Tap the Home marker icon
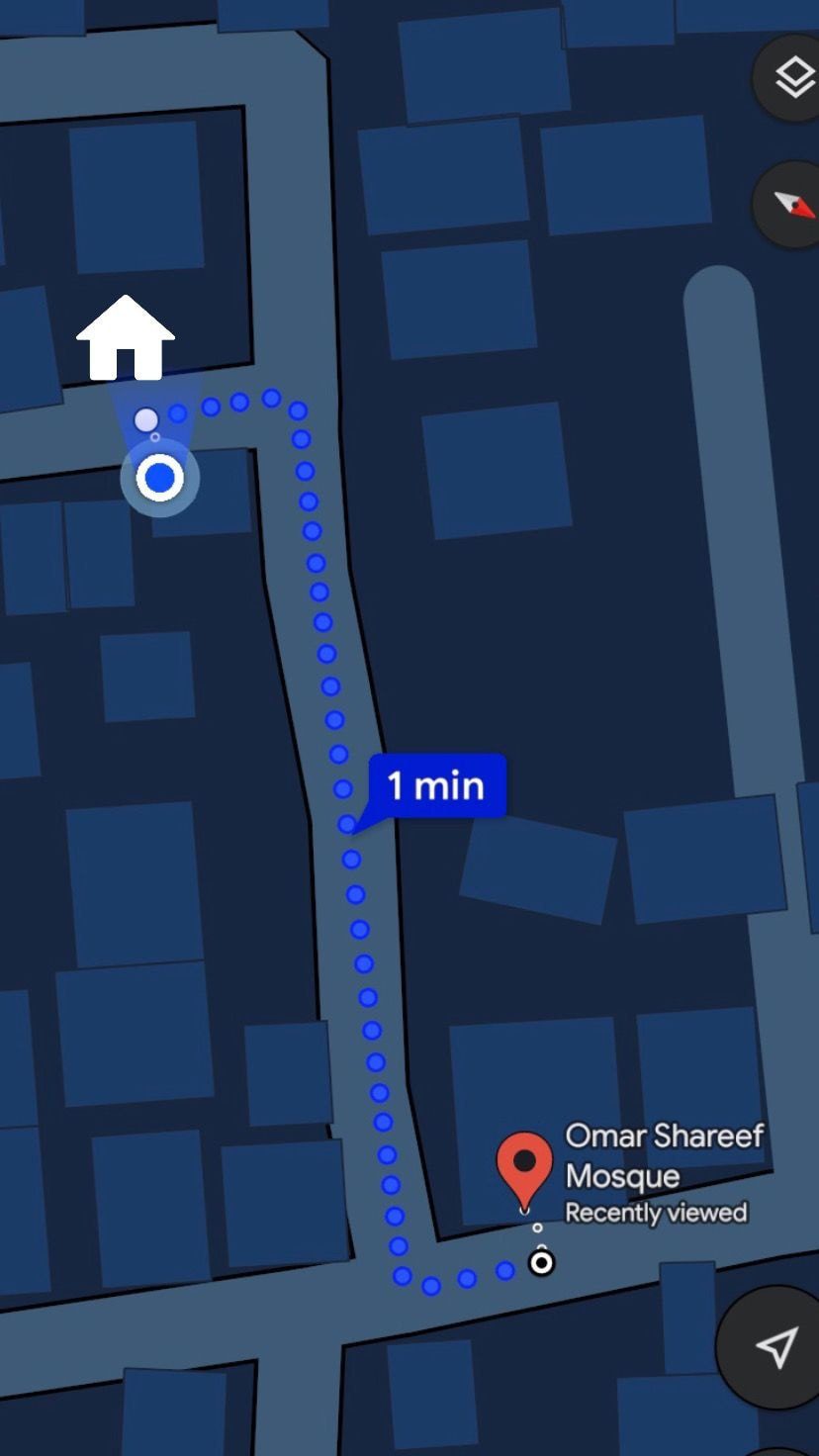The height and width of the screenshot is (1456, 819). pyautogui.click(x=126, y=338)
